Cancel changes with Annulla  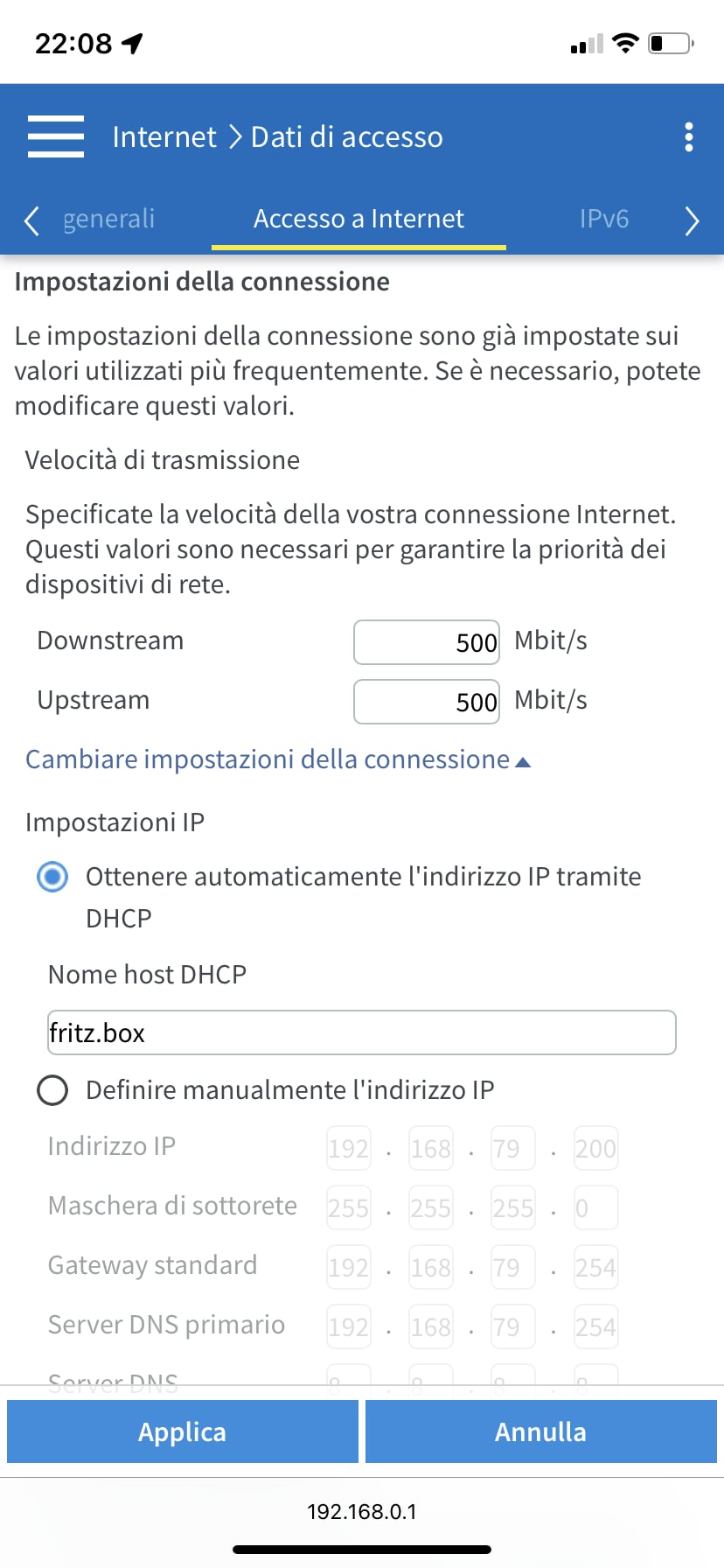tap(540, 1431)
